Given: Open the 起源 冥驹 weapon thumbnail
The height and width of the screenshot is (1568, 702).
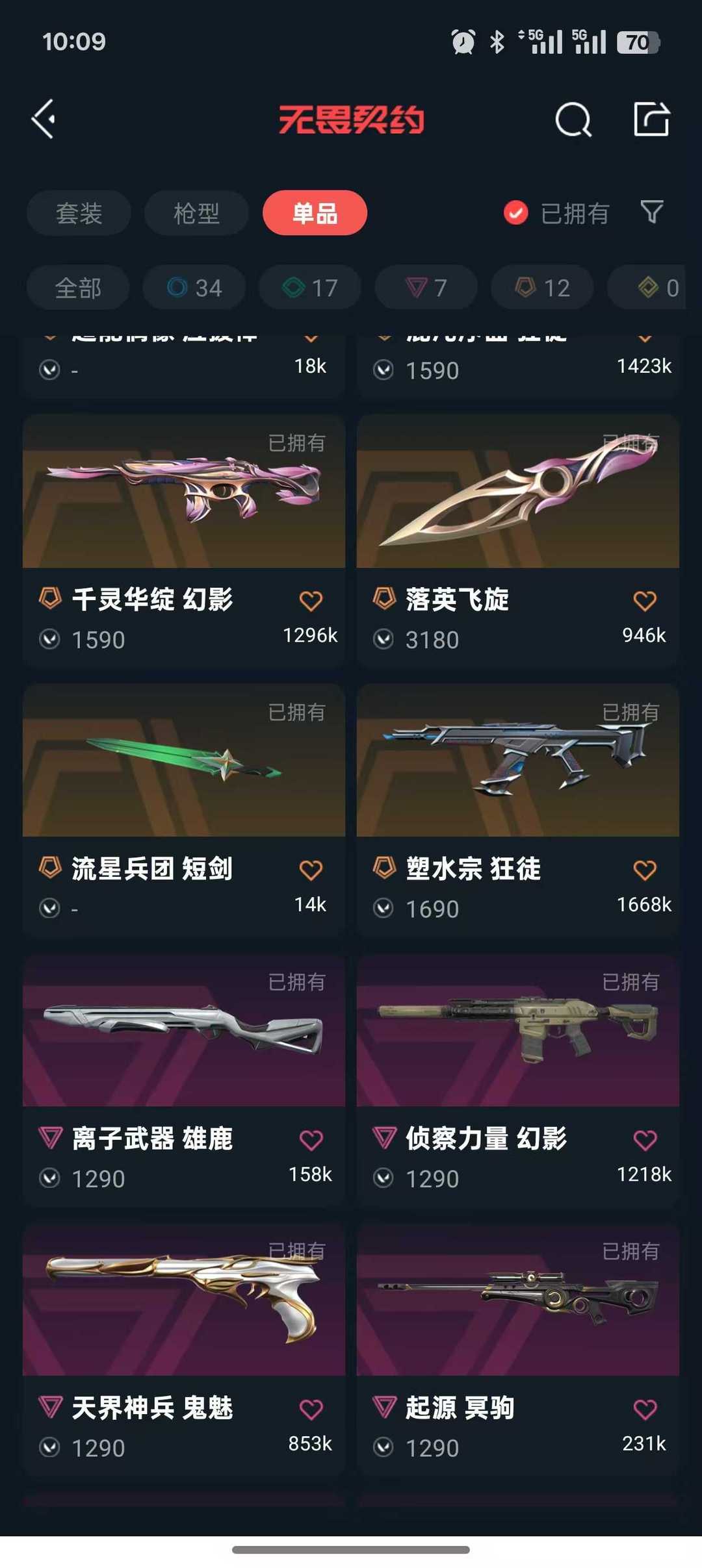Looking at the screenshot, I should pos(518,1306).
